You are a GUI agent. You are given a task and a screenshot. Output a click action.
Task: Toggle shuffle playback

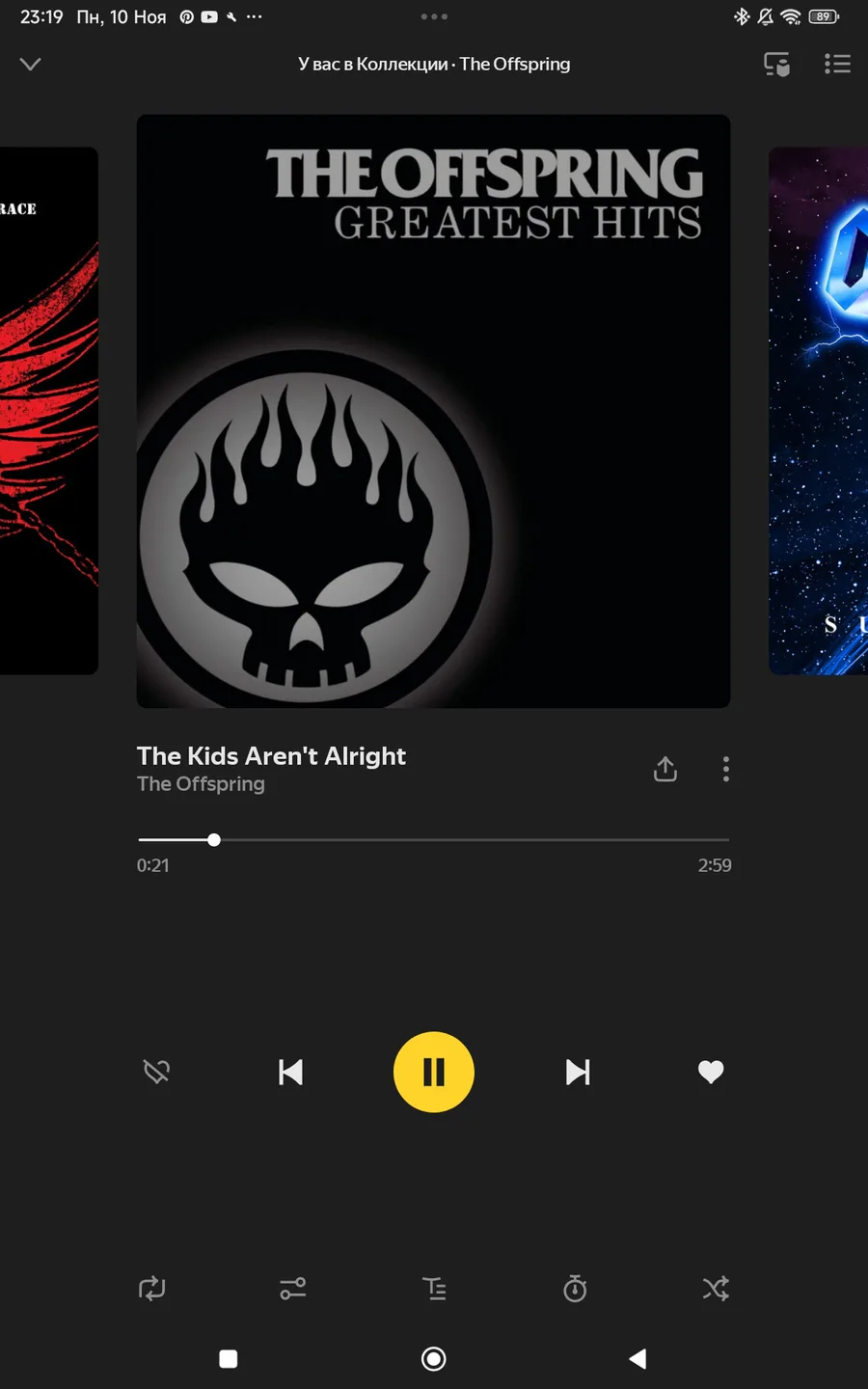tap(716, 1289)
